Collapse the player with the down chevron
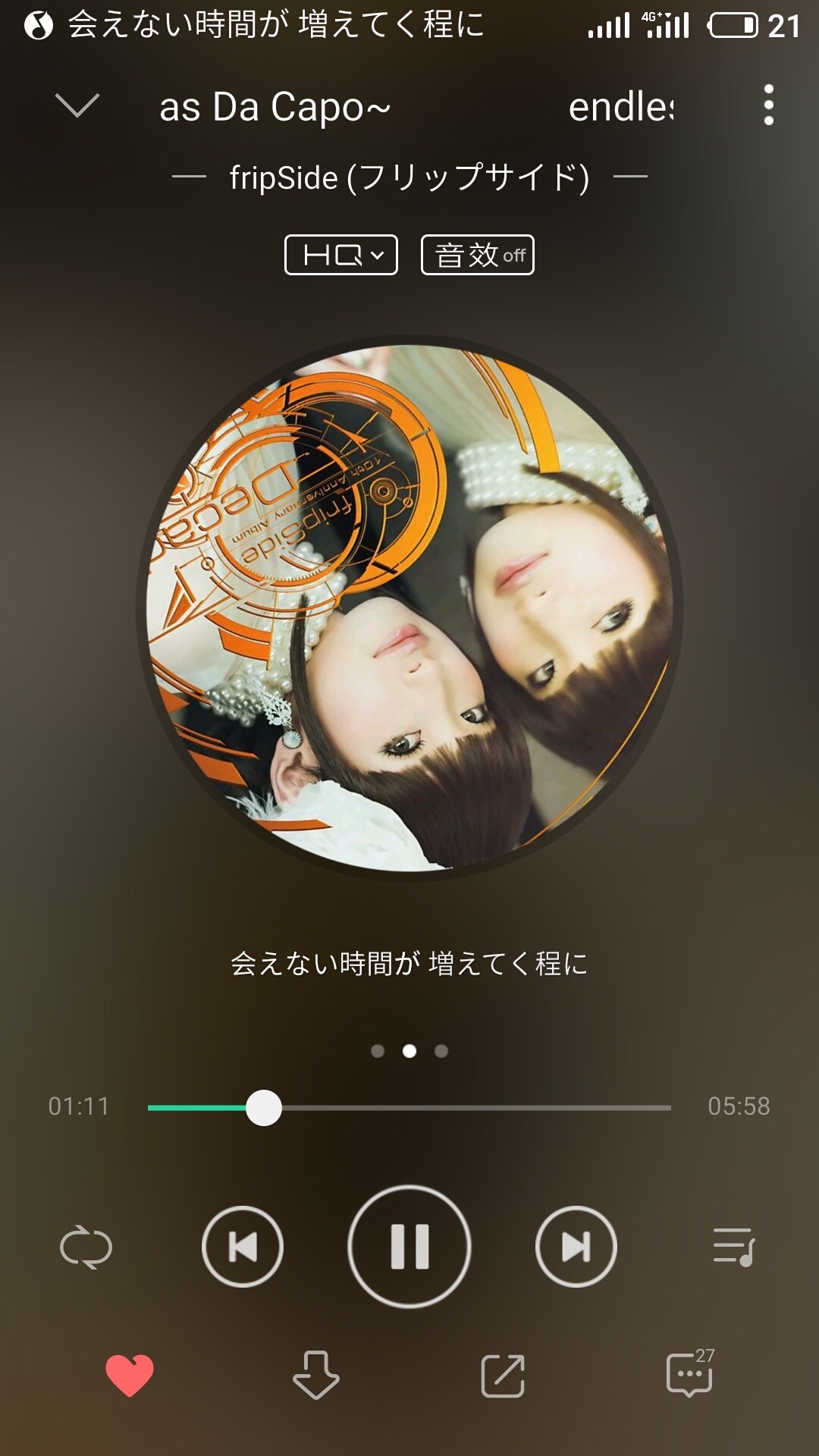Image resolution: width=819 pixels, height=1456 pixels. (77, 105)
